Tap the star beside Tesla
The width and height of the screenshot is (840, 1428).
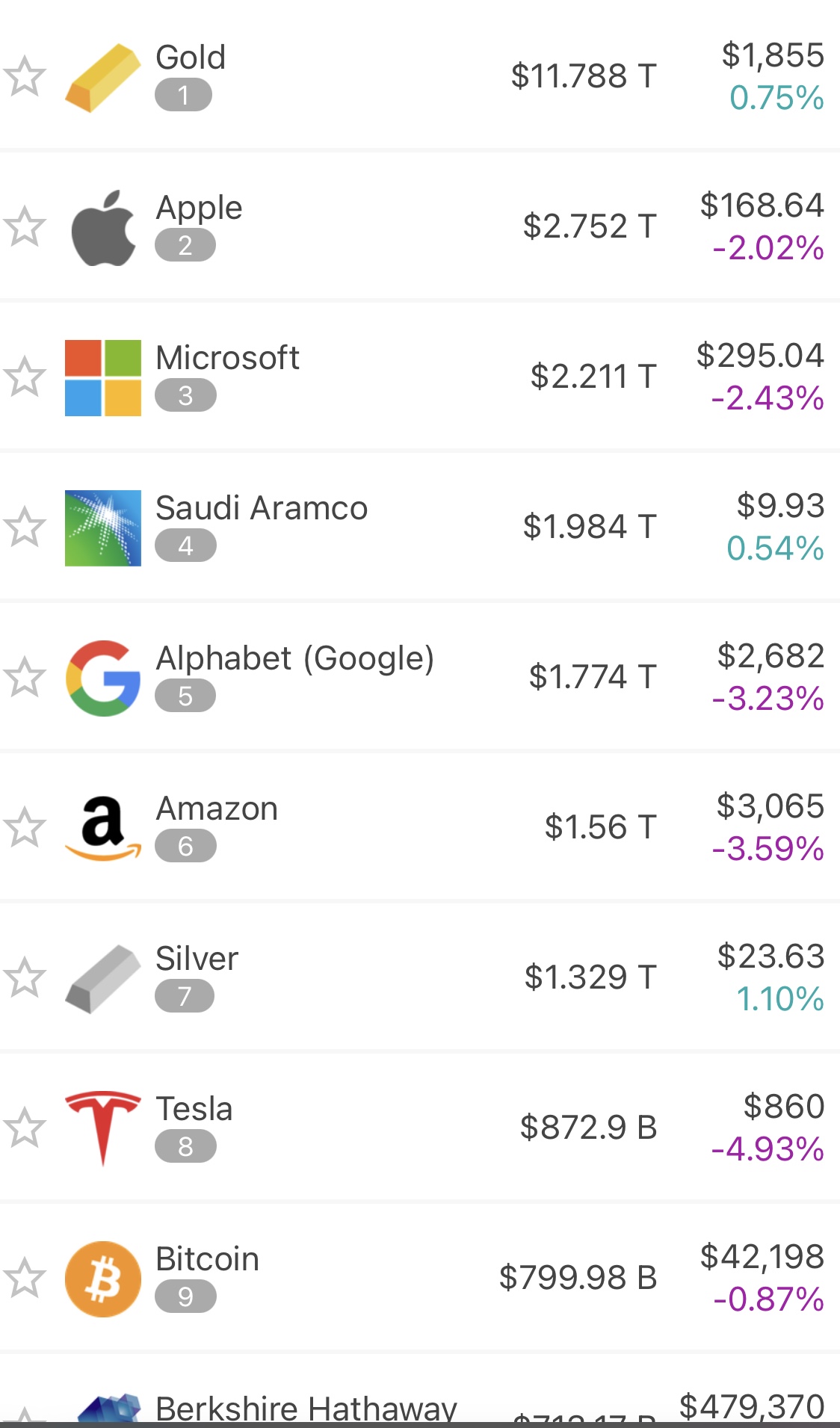[x=25, y=1128]
